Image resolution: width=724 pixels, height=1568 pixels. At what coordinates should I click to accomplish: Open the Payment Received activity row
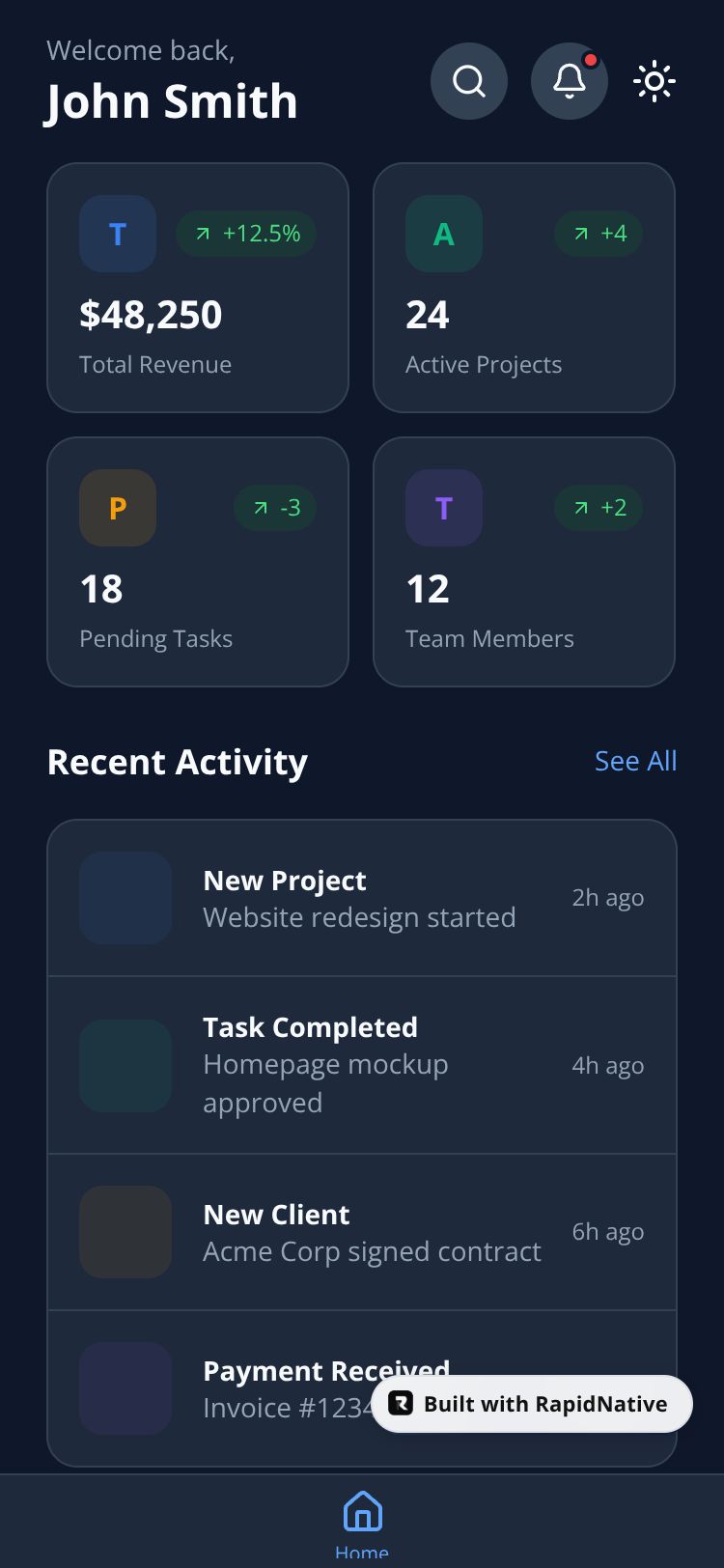click(241, 1388)
